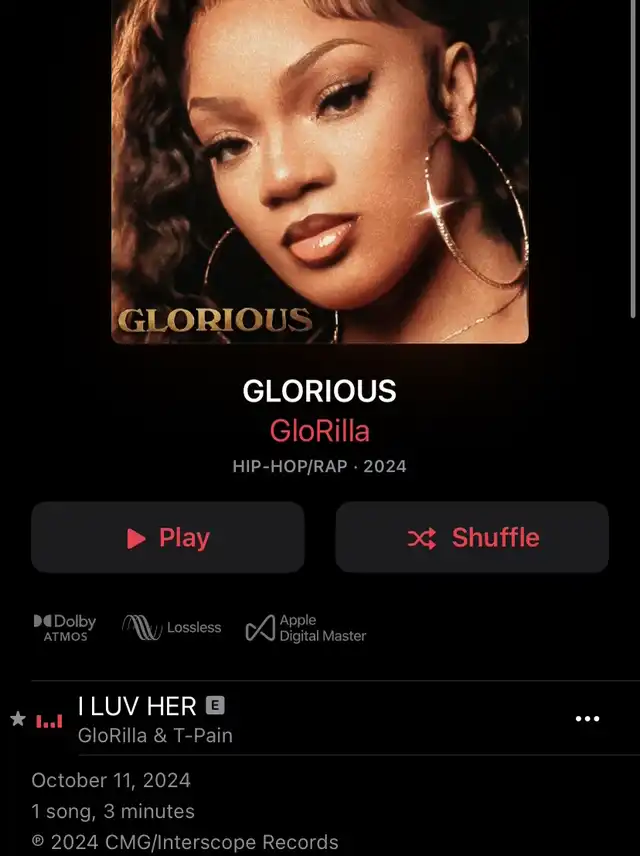
Task: Open options for I LUV HER
Action: click(587, 719)
